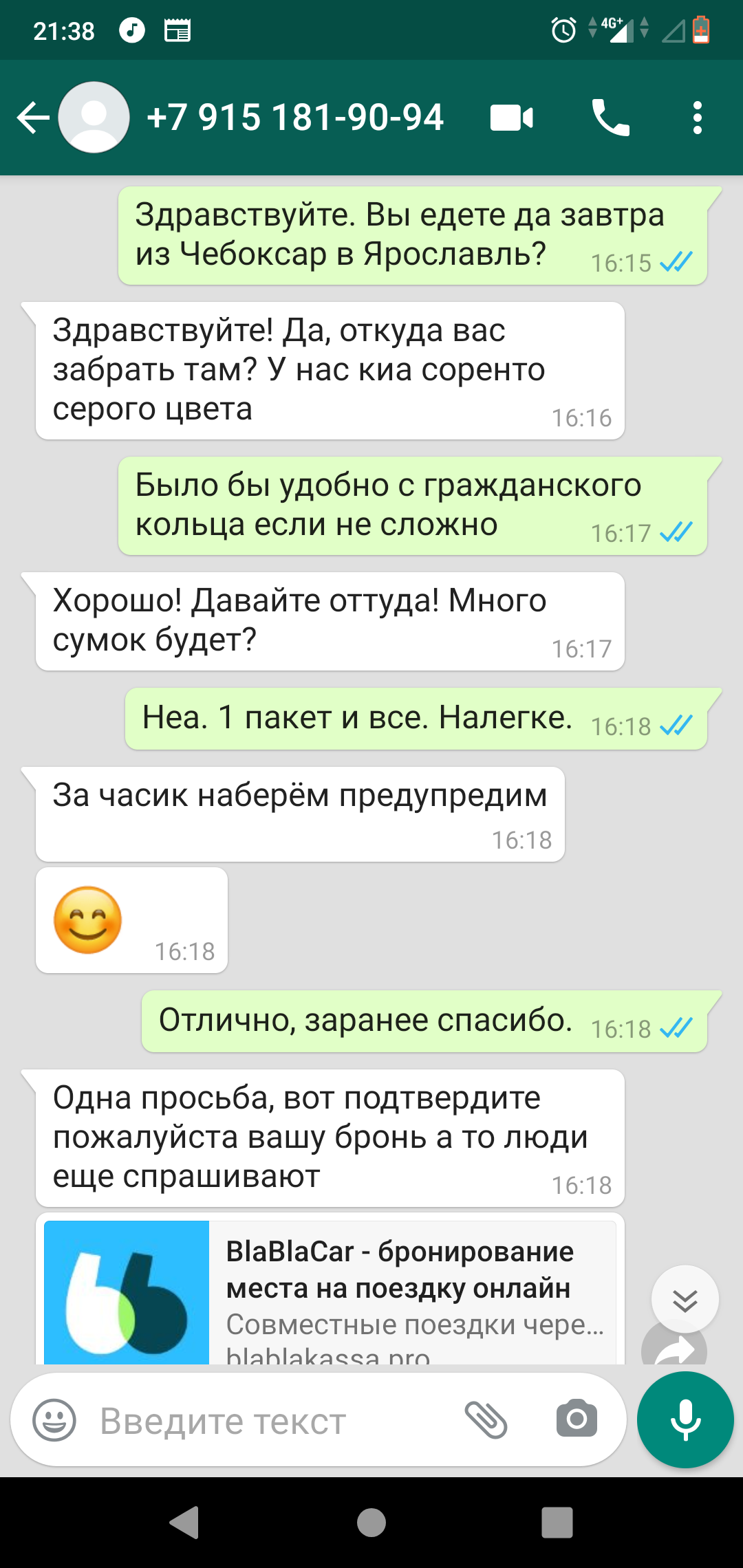Open the emoji picker
743x1568 pixels.
[x=54, y=1420]
